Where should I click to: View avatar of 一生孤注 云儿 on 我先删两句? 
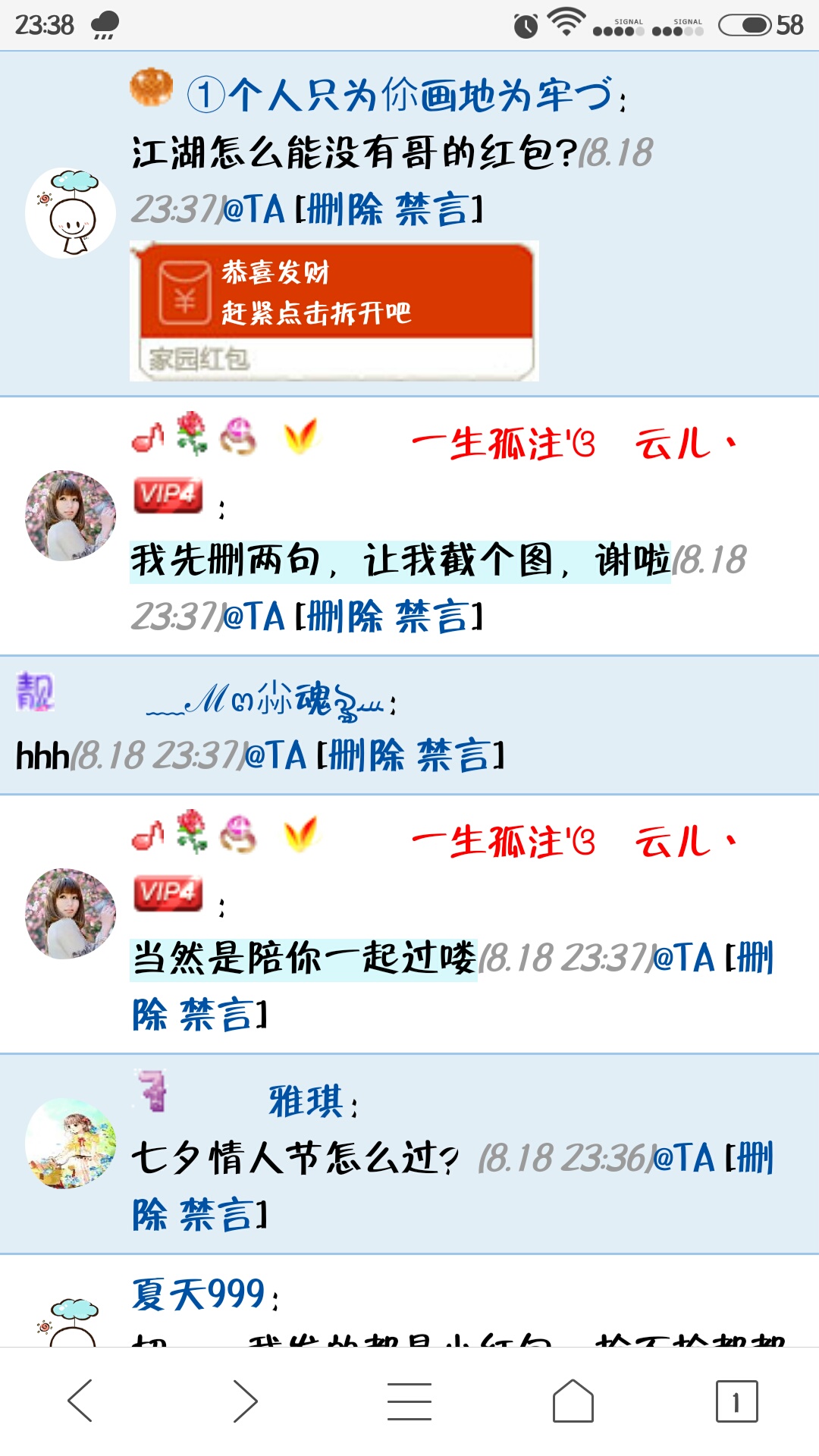pos(70,516)
